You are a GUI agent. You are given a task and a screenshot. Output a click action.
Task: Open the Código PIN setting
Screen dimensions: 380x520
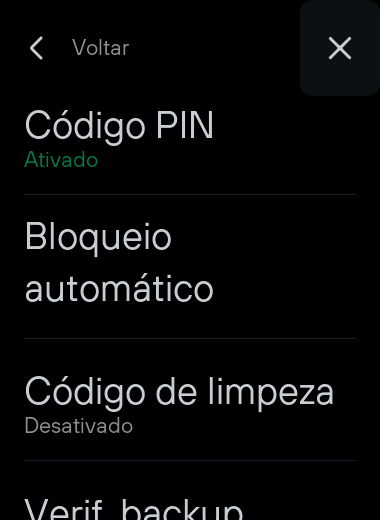[x=190, y=139]
